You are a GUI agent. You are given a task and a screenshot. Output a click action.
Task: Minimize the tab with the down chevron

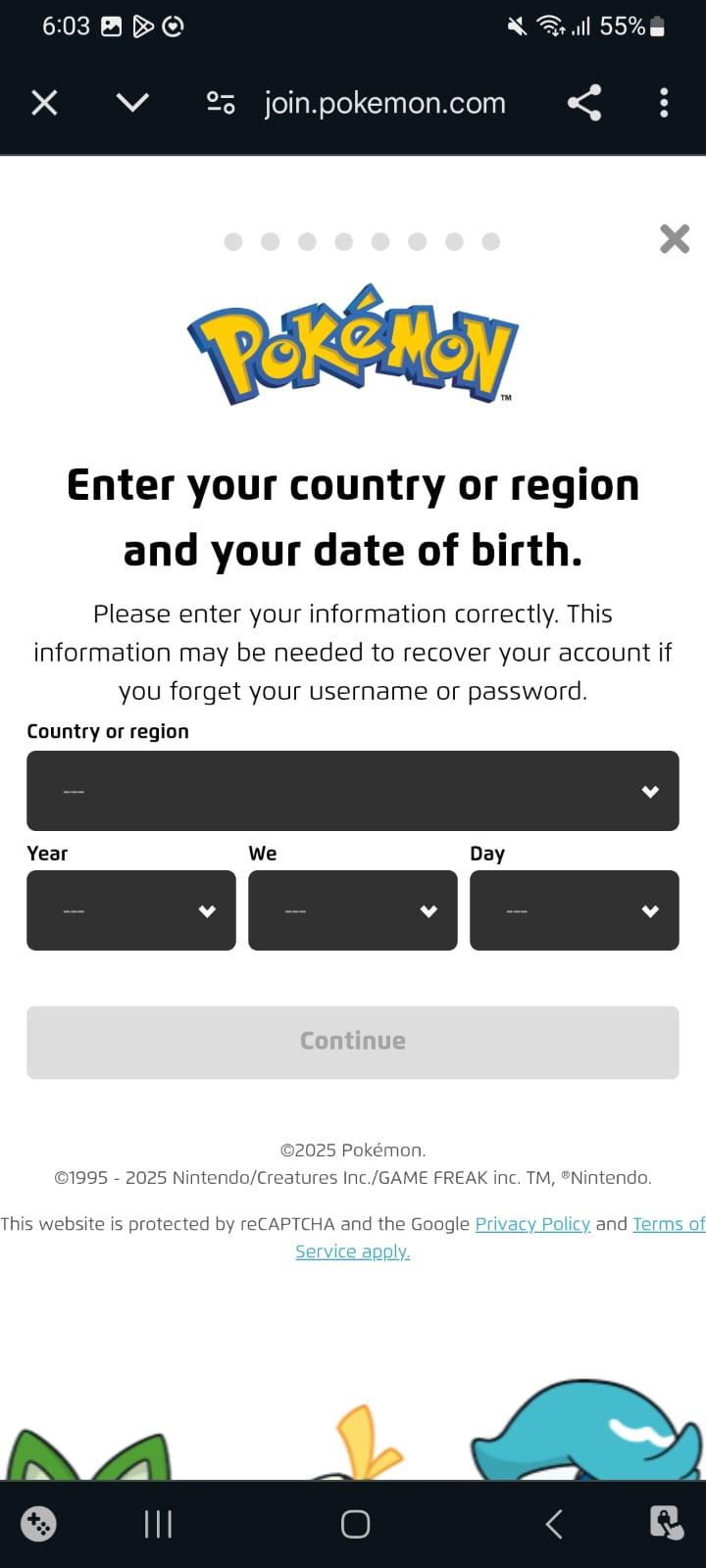(x=132, y=103)
